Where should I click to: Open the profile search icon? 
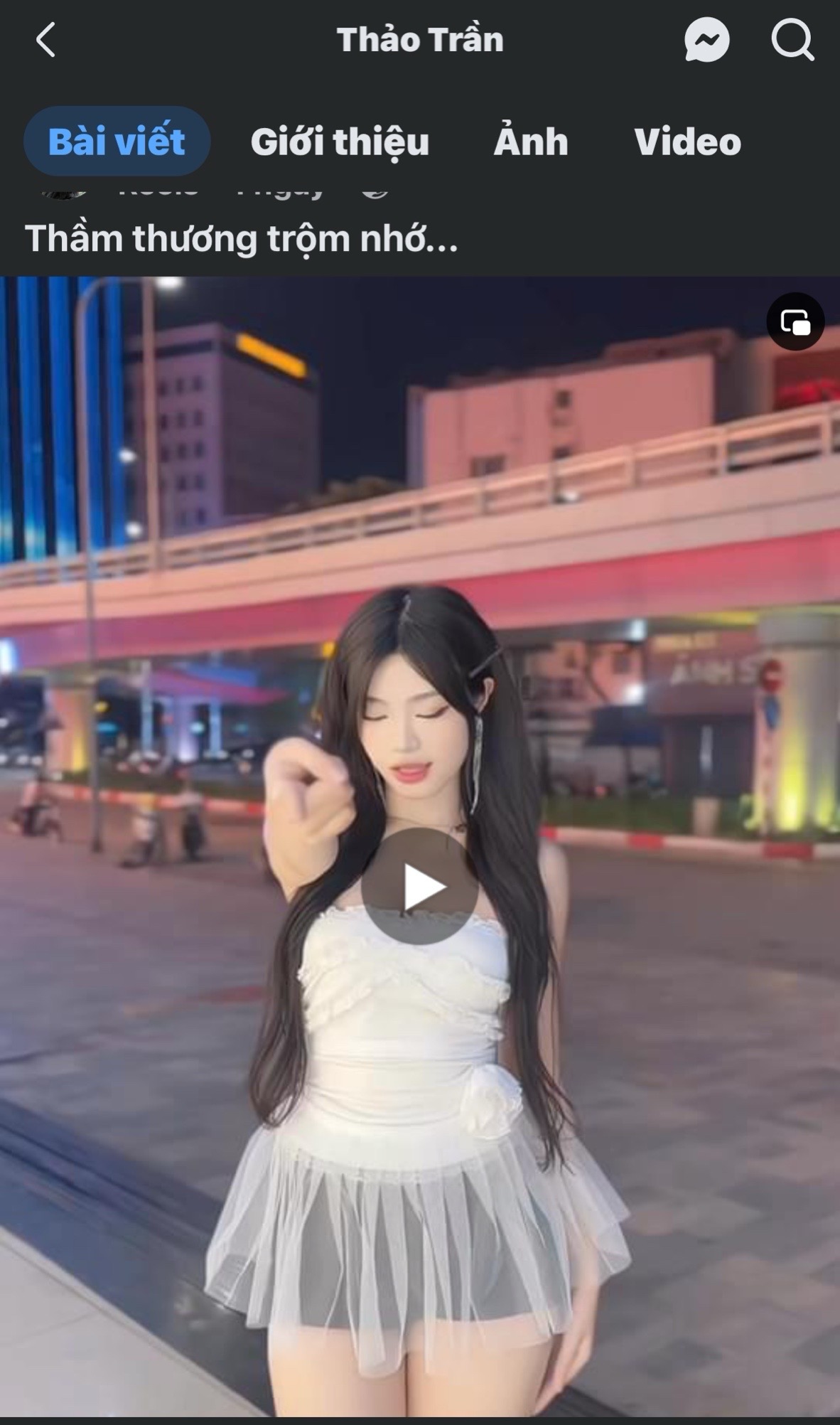(x=792, y=40)
